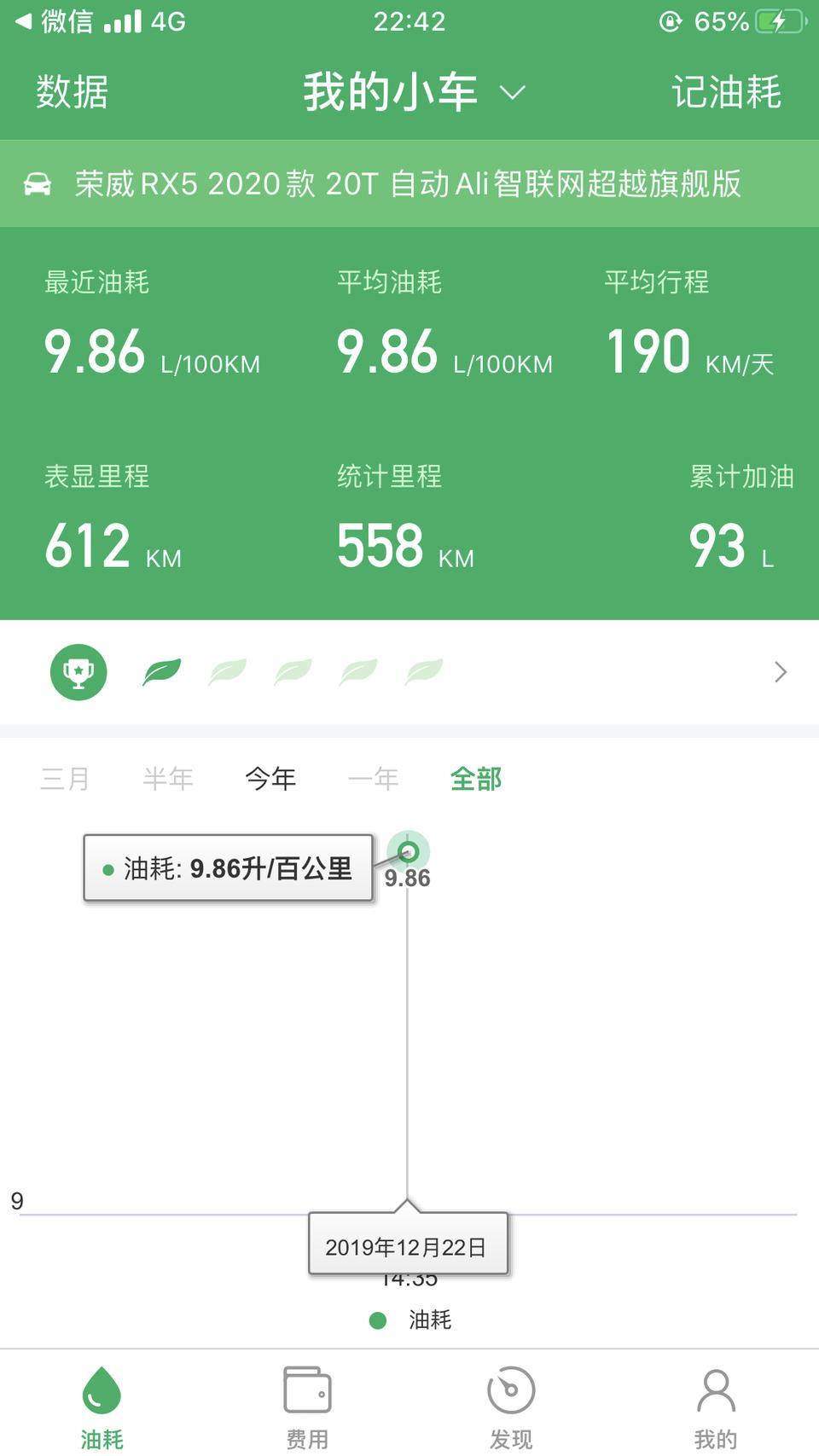Open the 荣威RX5 car model banner
This screenshot has height=1456, width=819.
(409, 183)
